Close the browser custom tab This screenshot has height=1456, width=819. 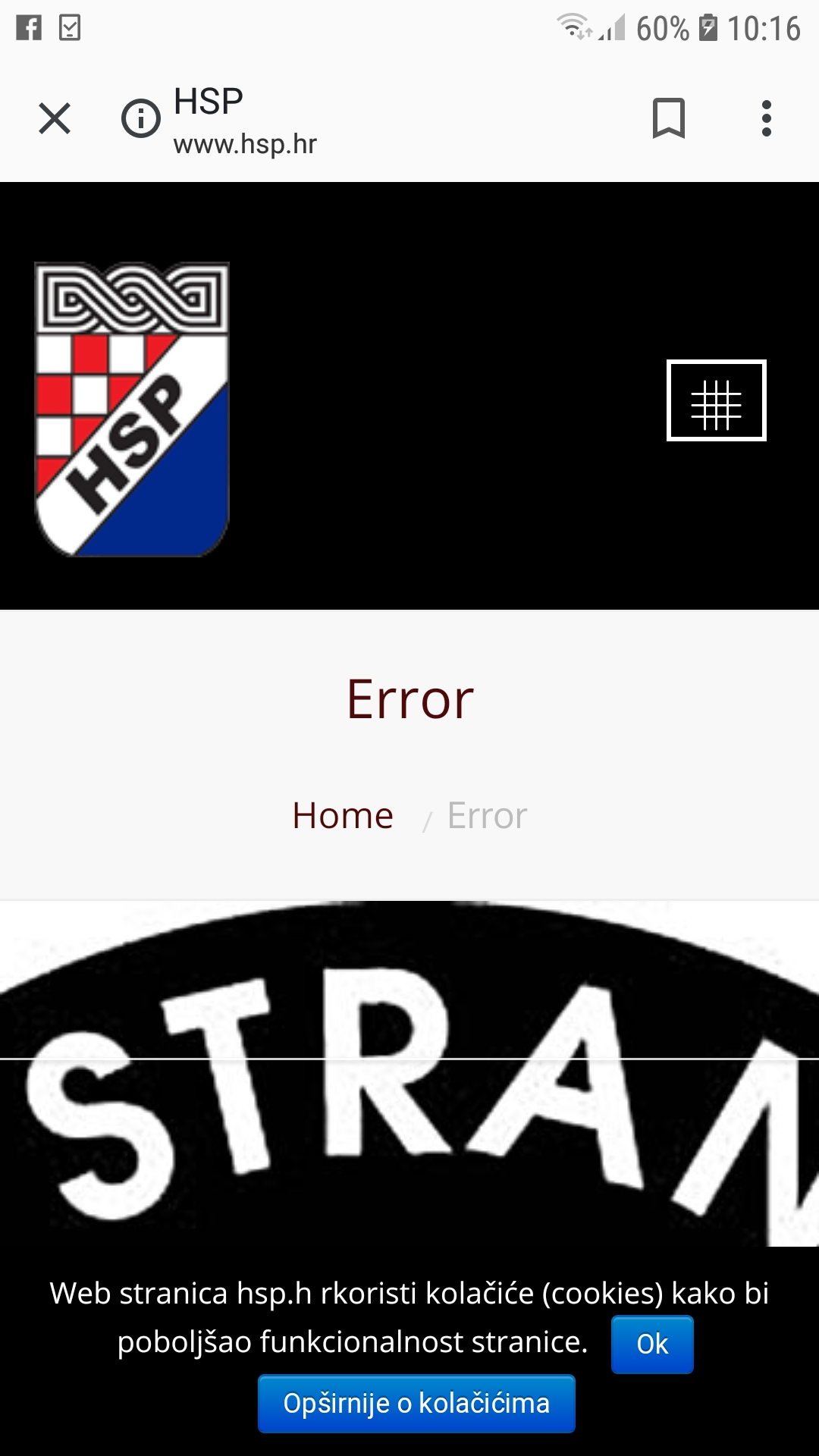[54, 118]
